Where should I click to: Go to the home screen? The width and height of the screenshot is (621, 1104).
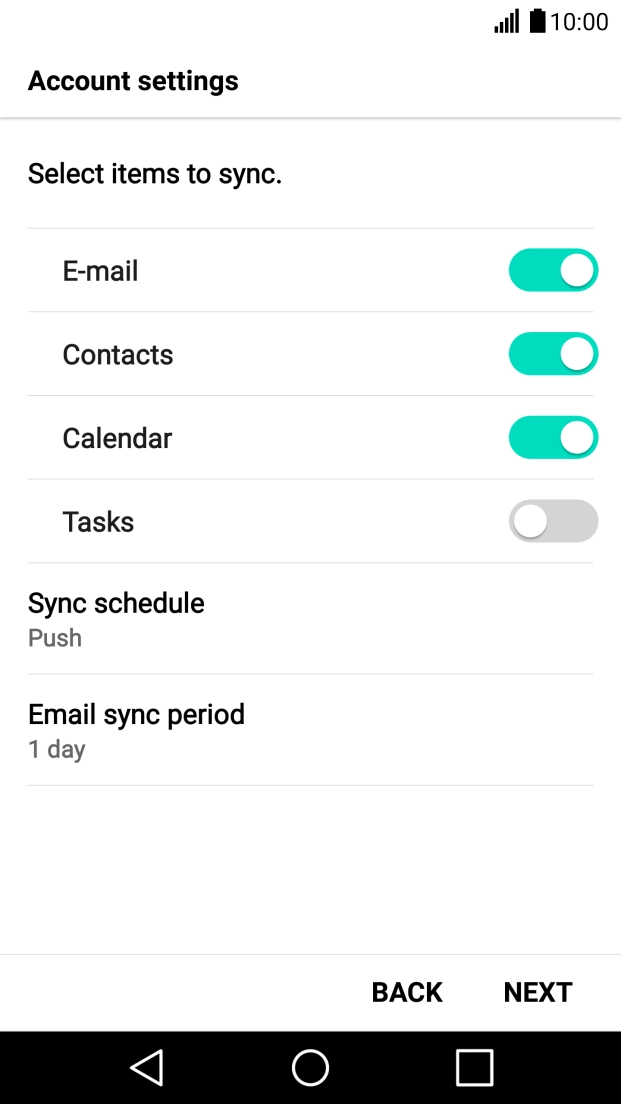310,1068
